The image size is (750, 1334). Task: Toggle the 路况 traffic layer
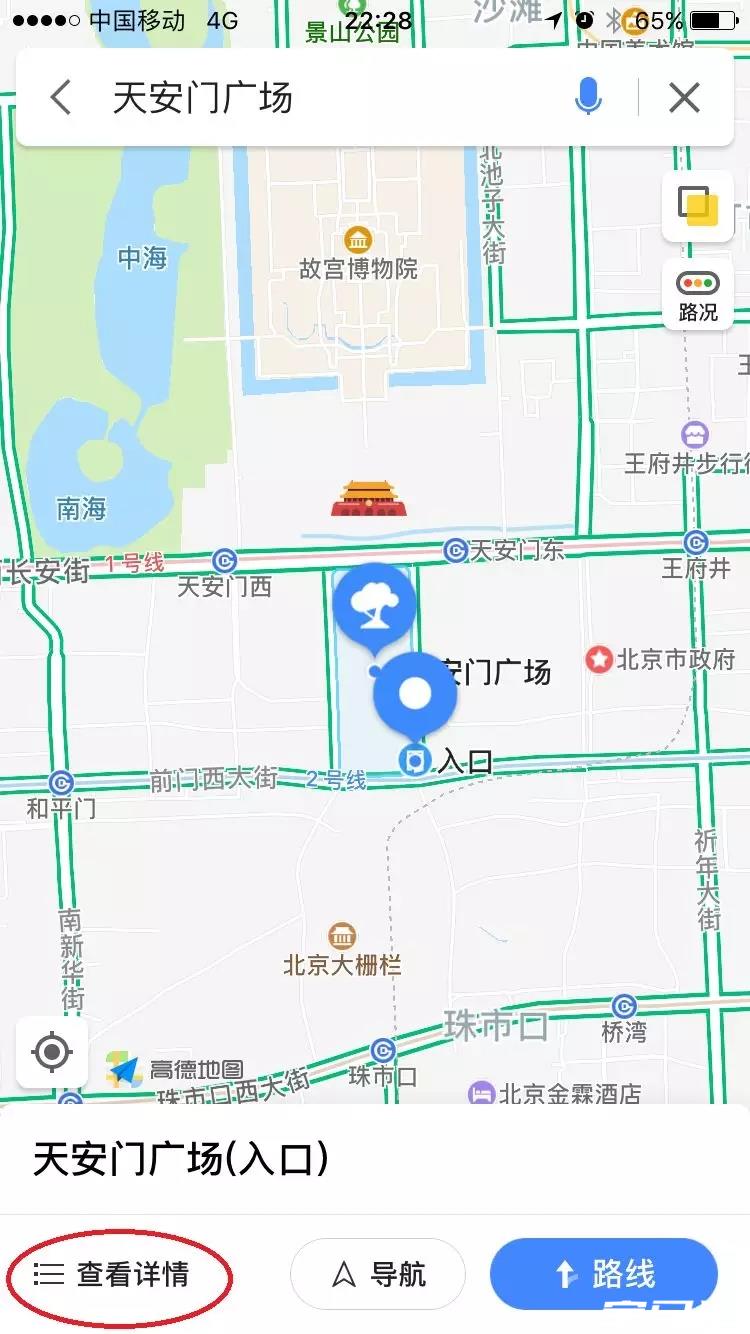(x=698, y=295)
